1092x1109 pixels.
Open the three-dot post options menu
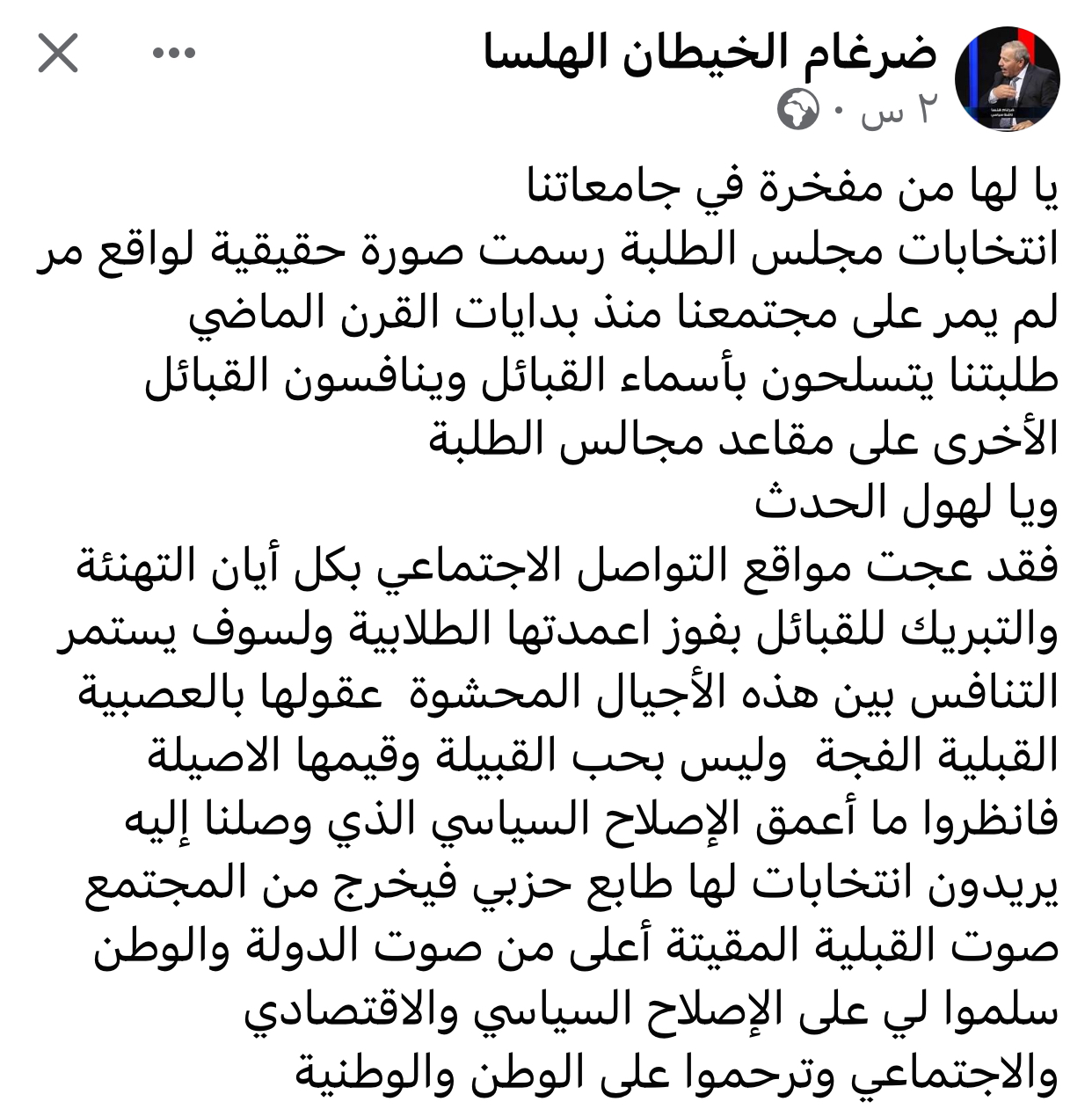pos(173,54)
